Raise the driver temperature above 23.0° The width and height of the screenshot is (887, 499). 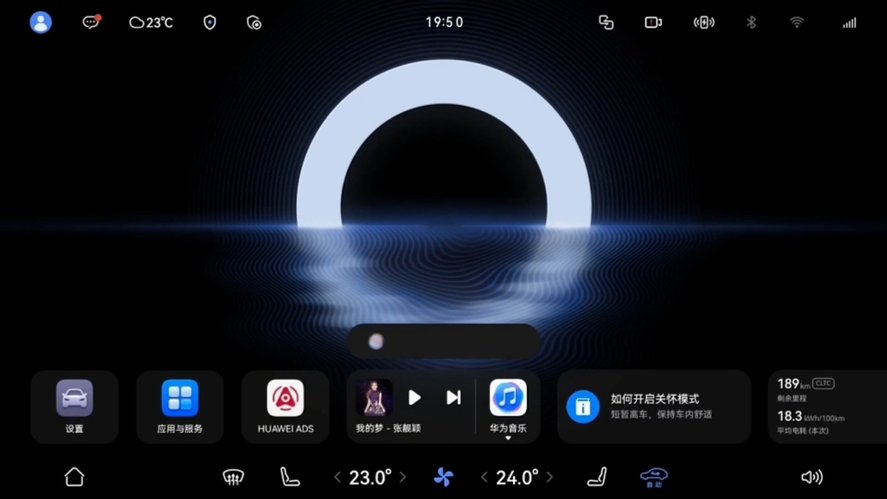402,477
